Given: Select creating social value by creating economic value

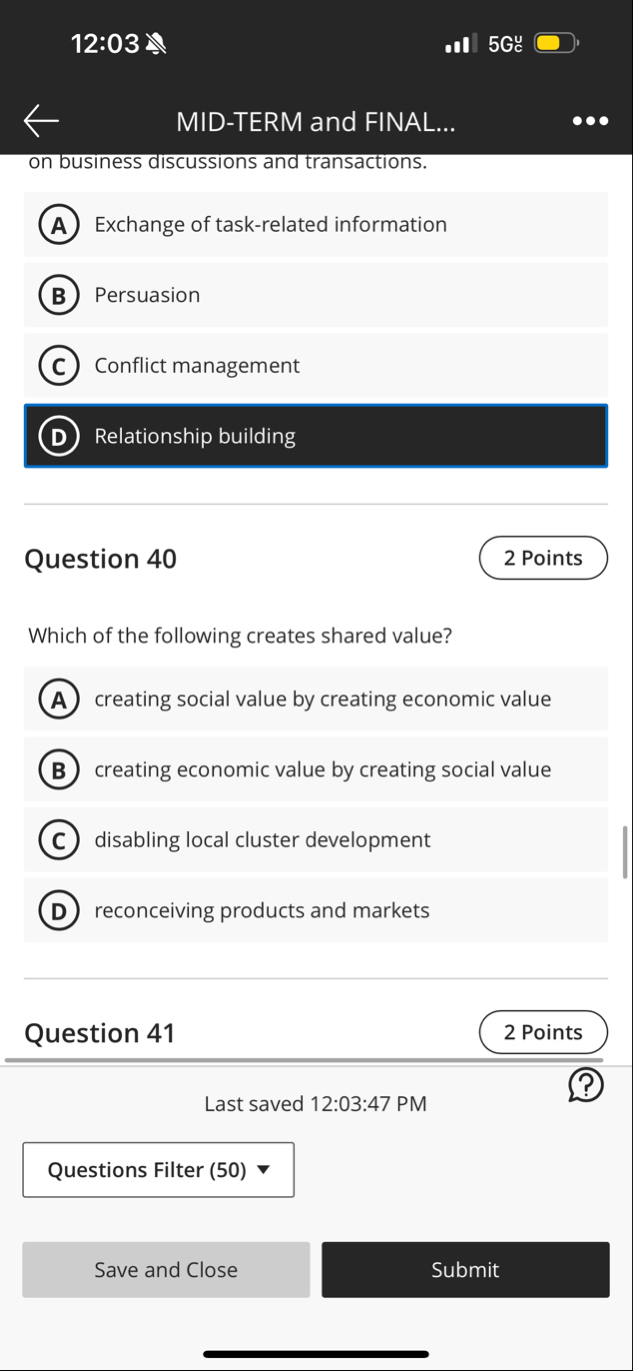Looking at the screenshot, I should (x=315, y=699).
